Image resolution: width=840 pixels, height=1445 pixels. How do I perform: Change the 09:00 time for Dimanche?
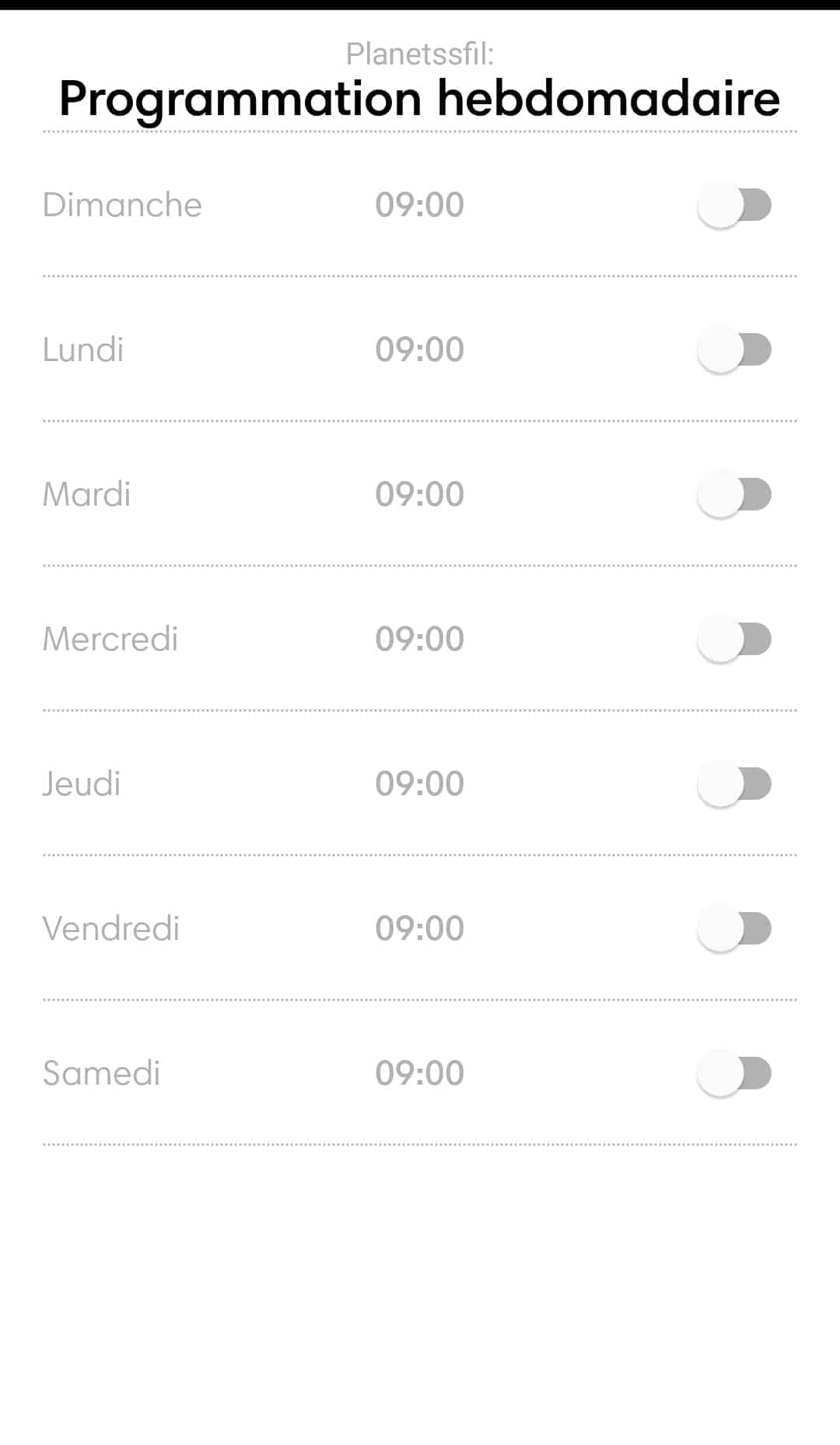pyautogui.click(x=419, y=205)
